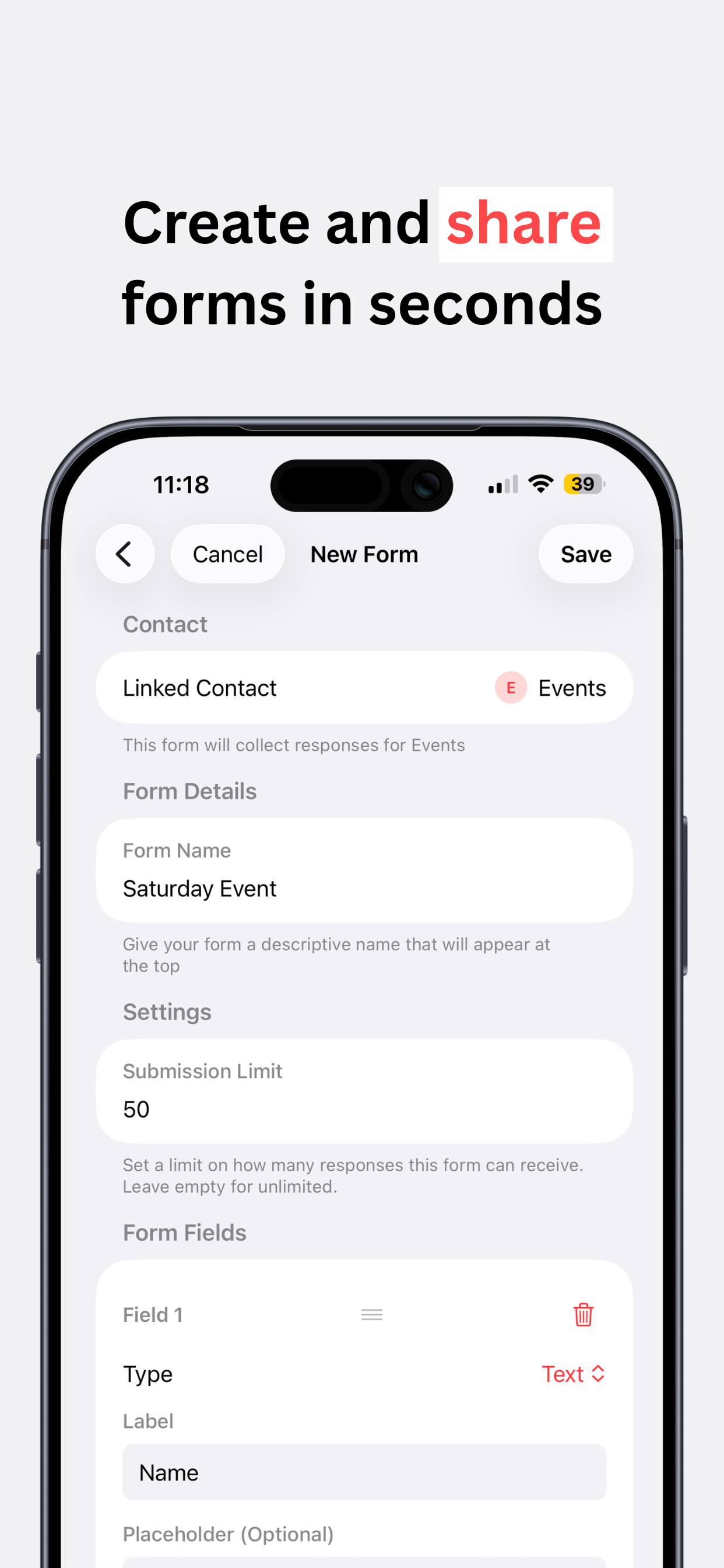
Task: Tap the Cancel button
Action: [x=227, y=554]
